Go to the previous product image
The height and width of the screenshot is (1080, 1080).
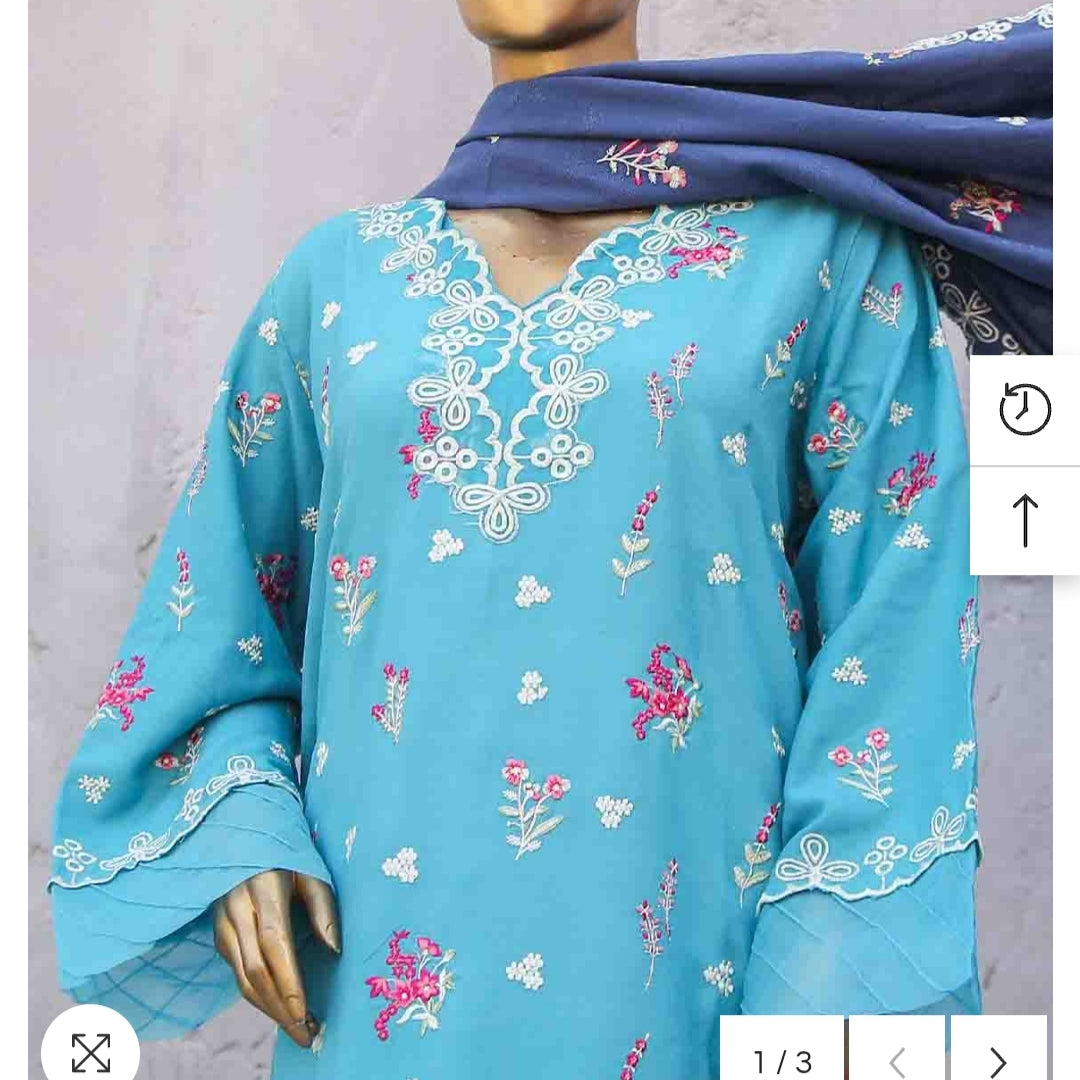897,1058
